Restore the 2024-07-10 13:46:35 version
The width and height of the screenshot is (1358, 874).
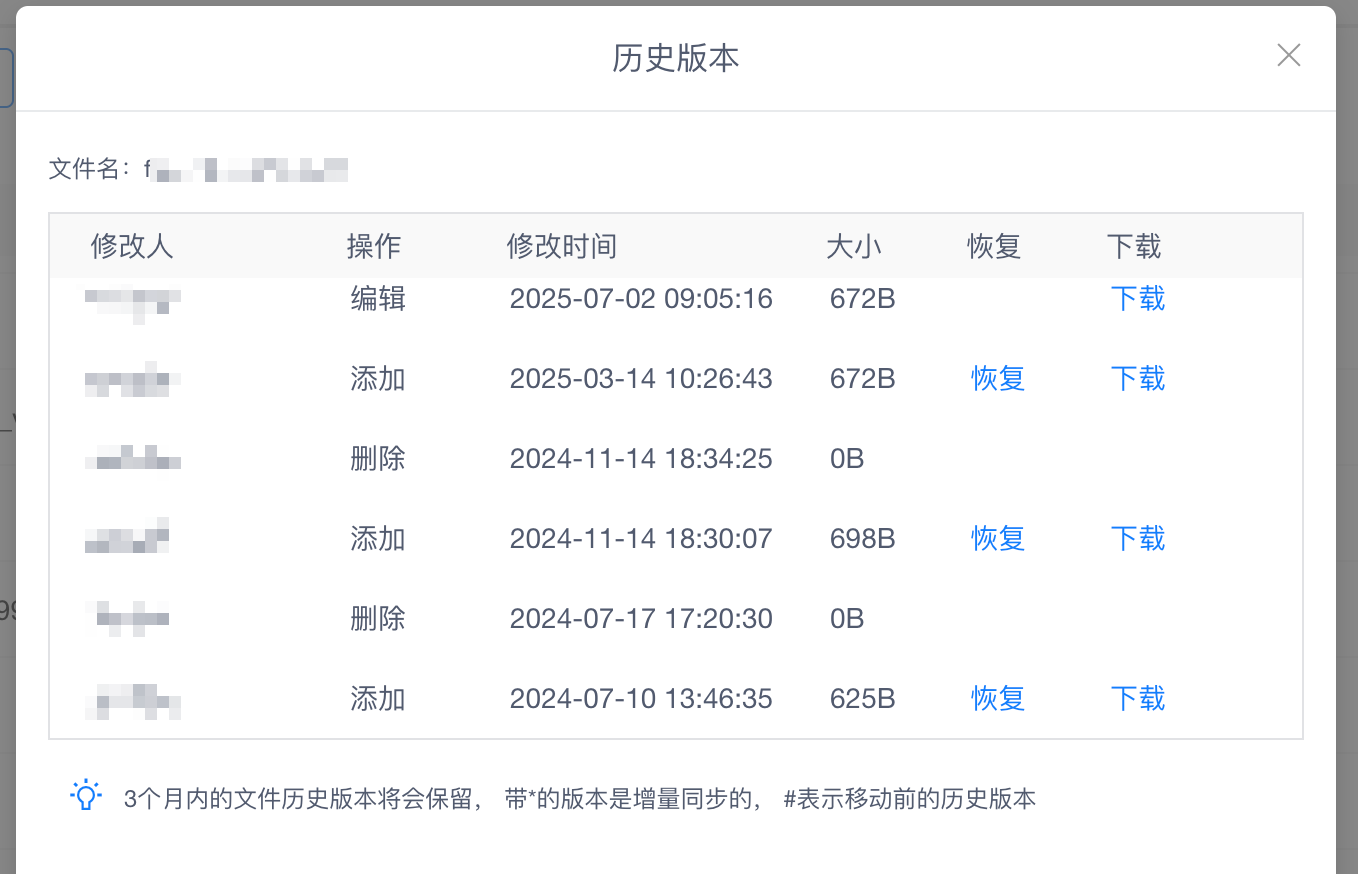coord(997,698)
